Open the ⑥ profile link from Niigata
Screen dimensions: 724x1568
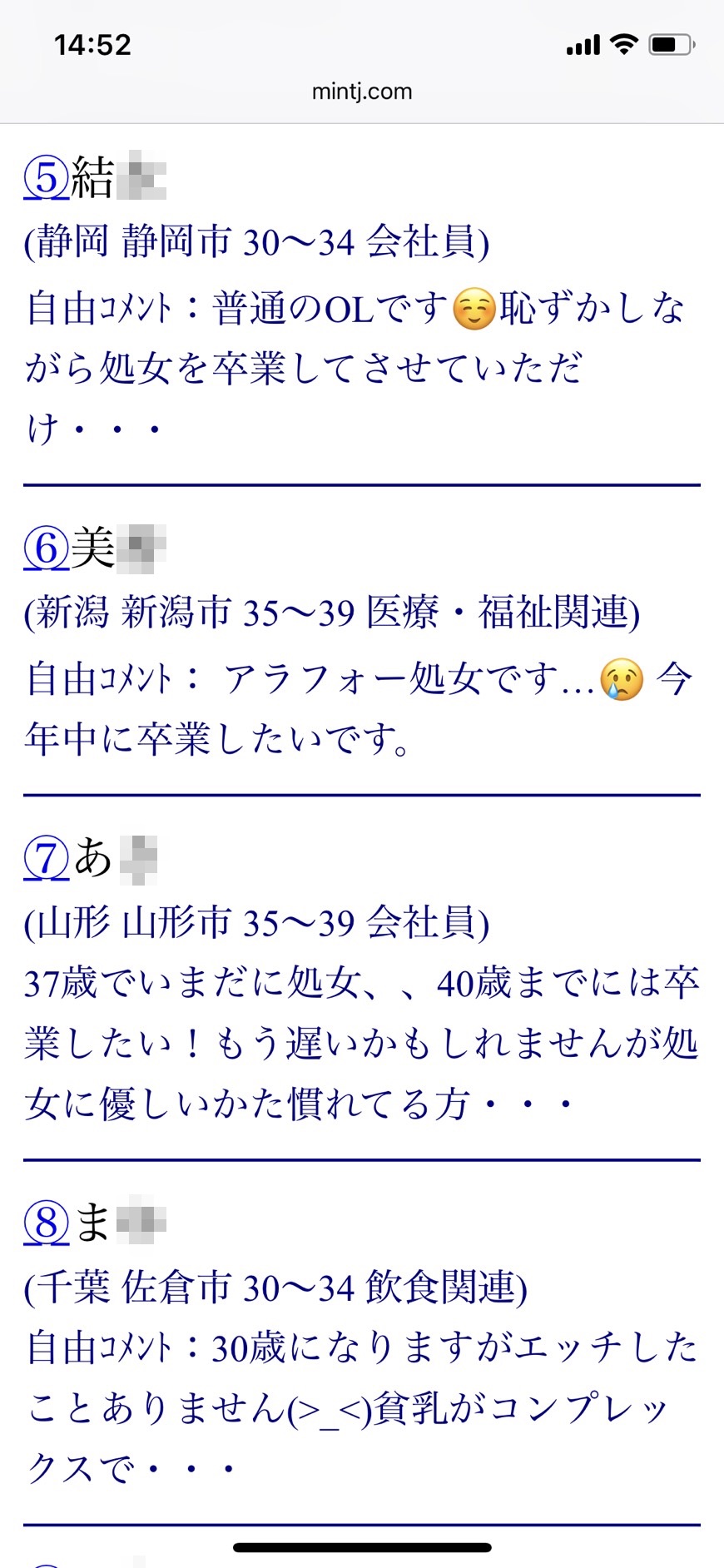coord(47,548)
